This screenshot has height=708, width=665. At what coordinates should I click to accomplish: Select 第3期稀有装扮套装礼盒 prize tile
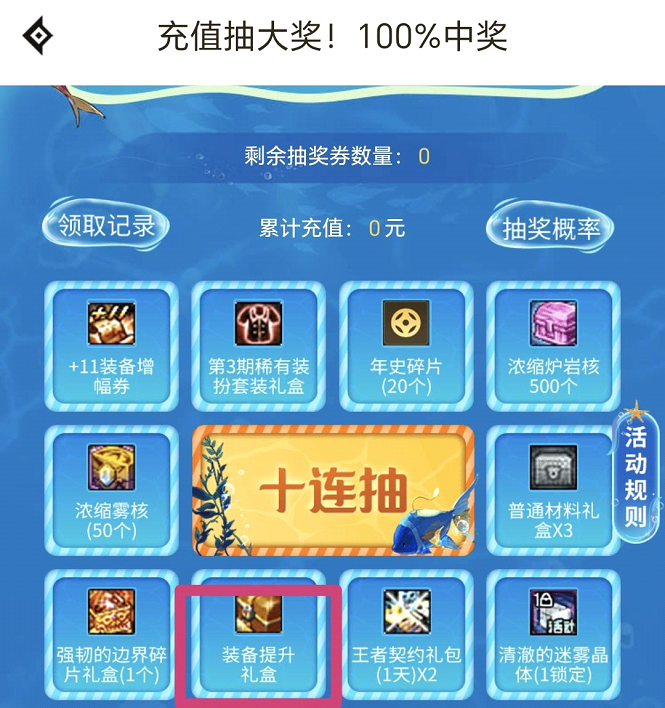[260, 345]
